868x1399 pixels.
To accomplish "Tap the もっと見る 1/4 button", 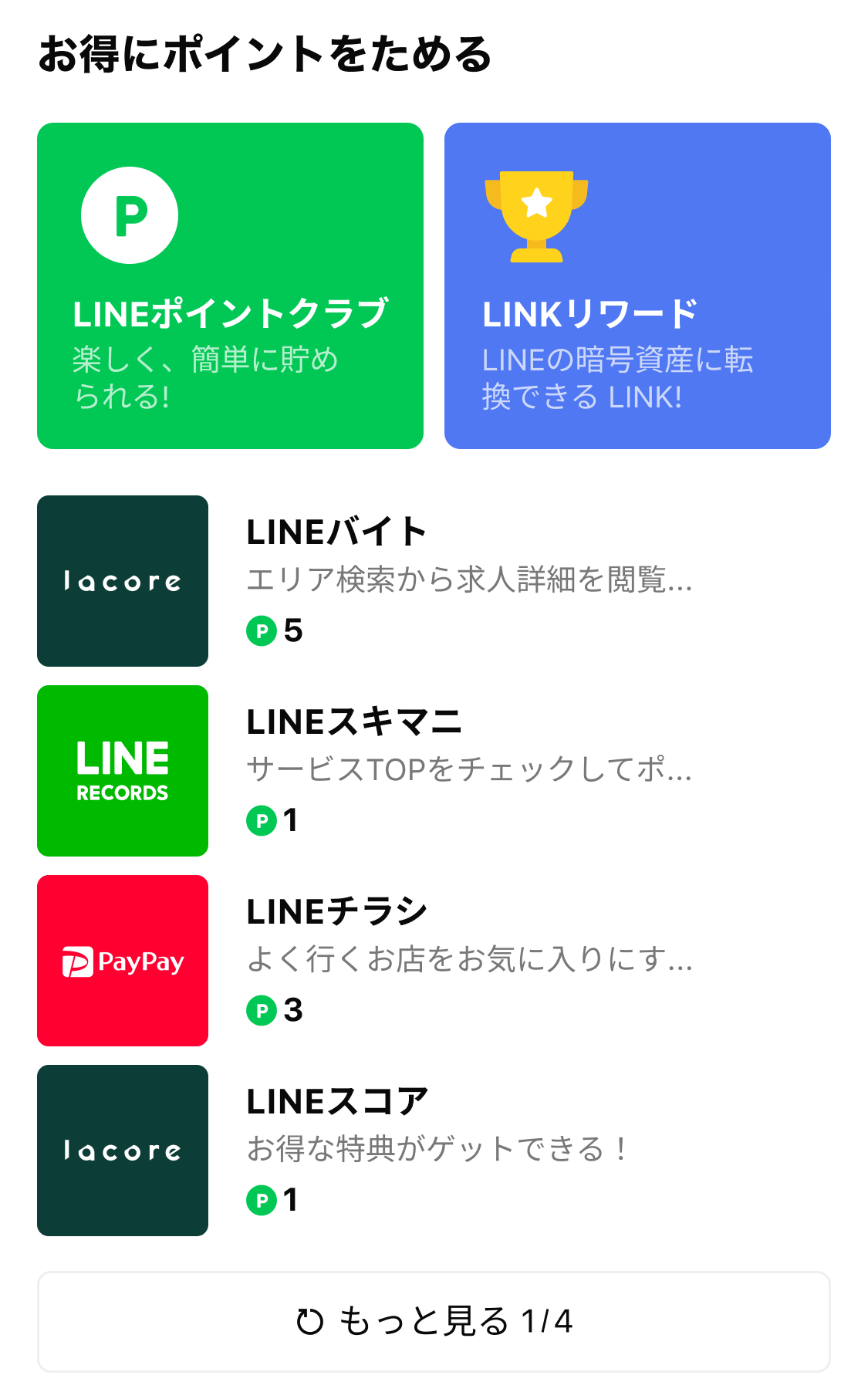I will [434, 1321].
